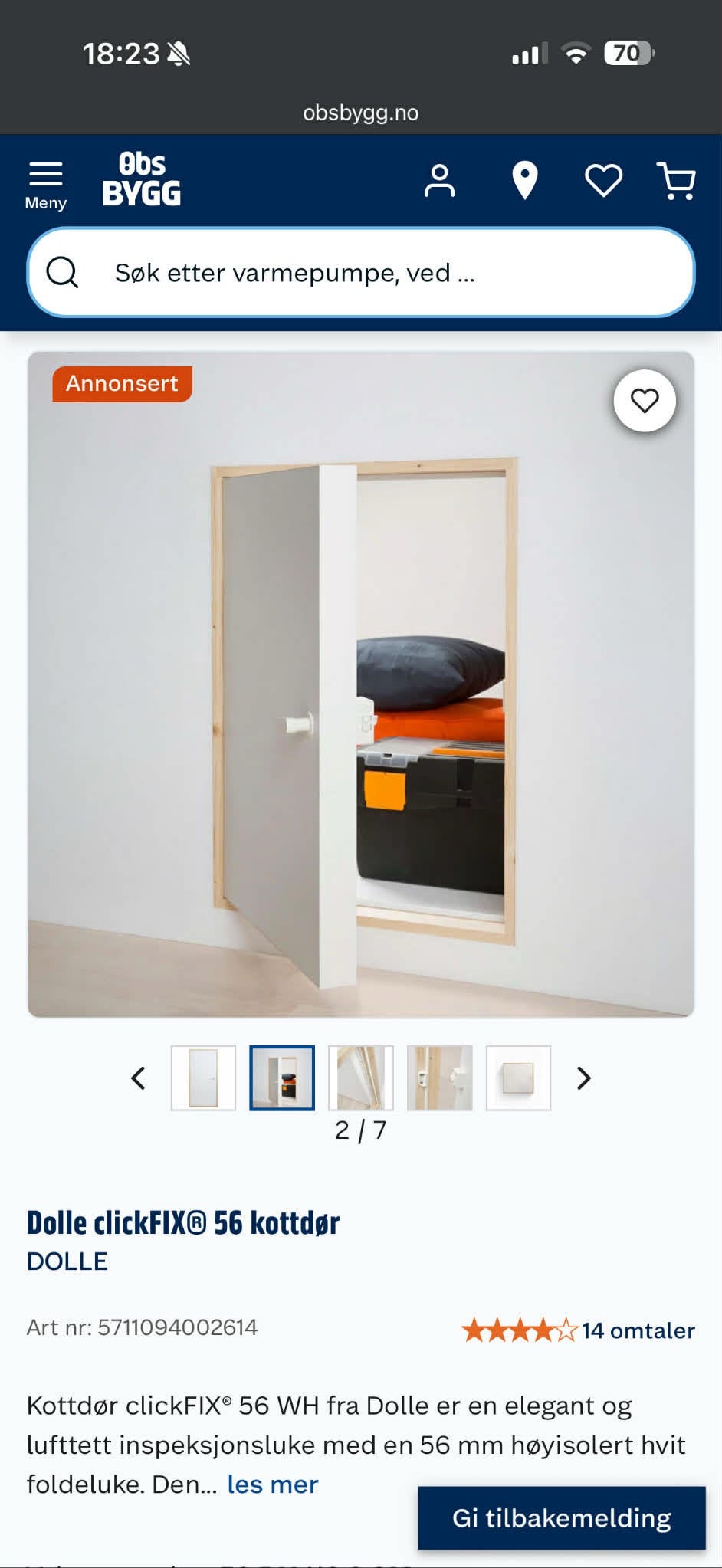
Task: Open the obsbygg.no address bar
Action: (x=360, y=113)
